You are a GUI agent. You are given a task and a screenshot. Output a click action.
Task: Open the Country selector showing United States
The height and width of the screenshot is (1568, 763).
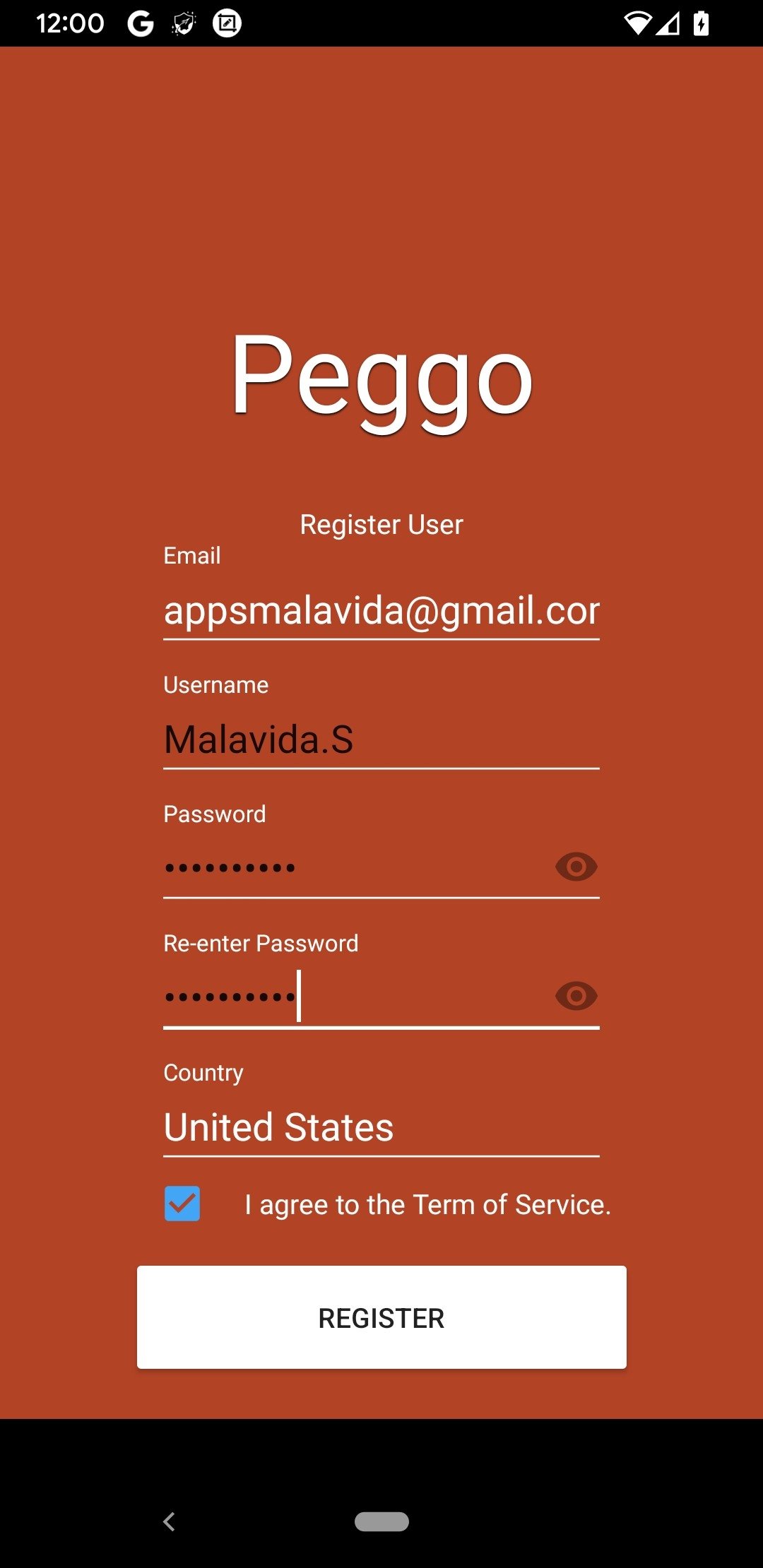[x=381, y=1127]
